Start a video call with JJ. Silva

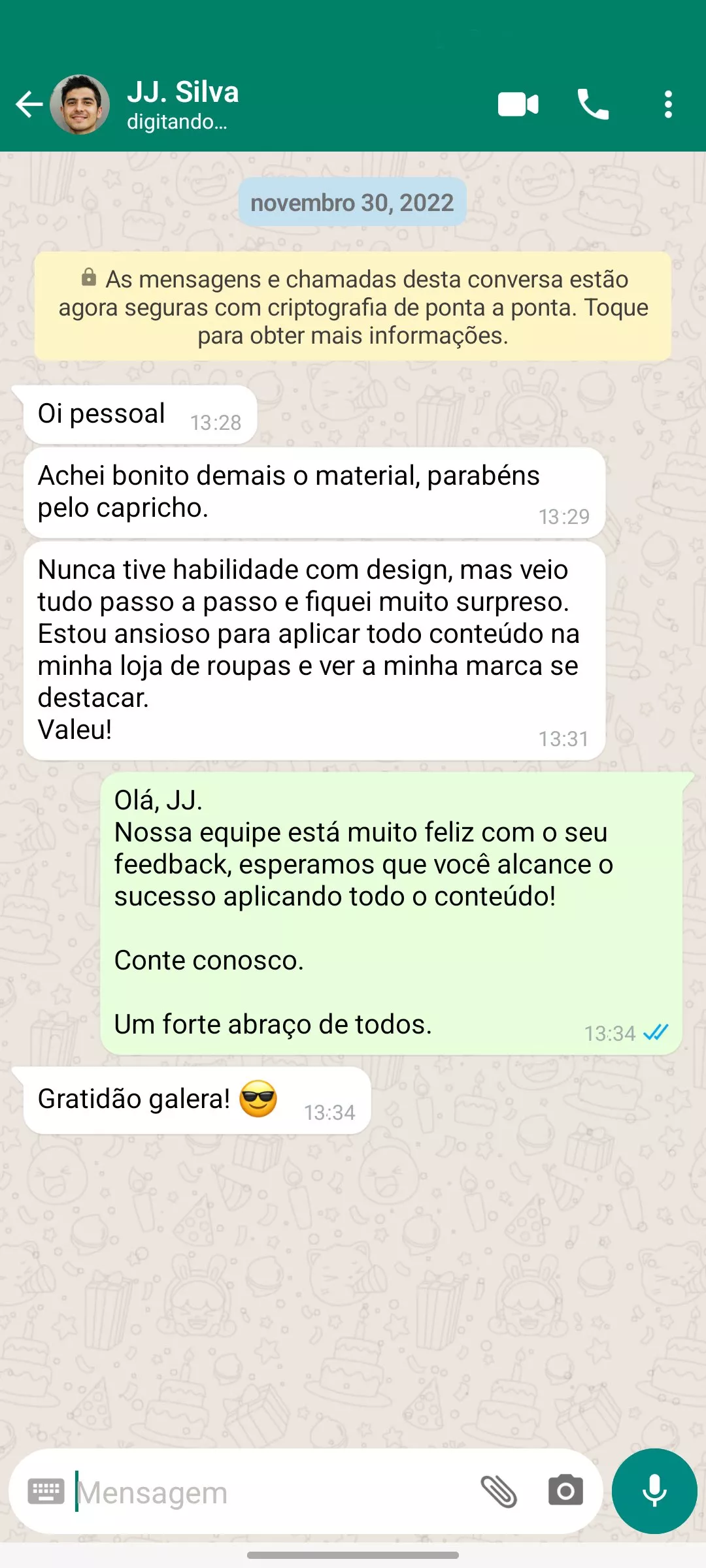click(x=518, y=105)
